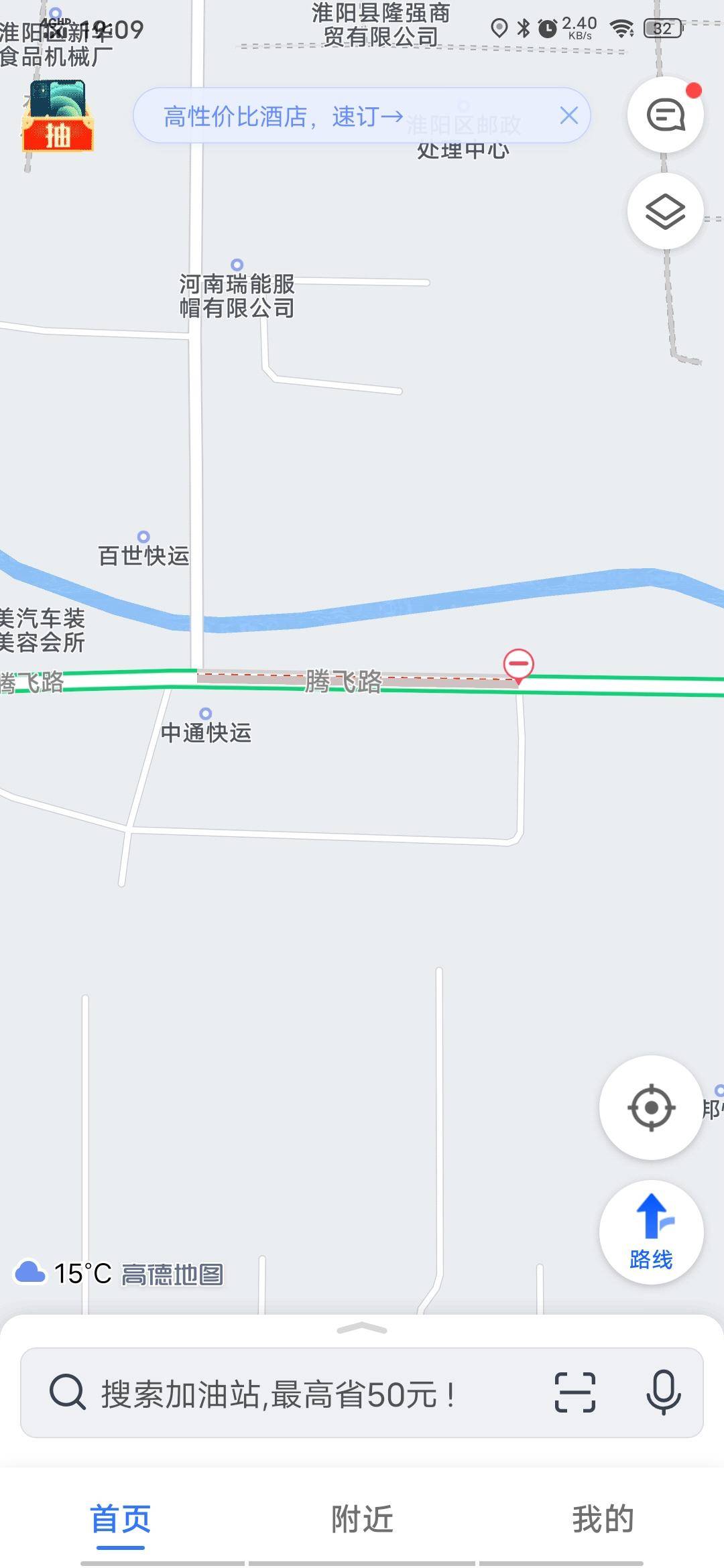Open the prize draw promo icon
The height and width of the screenshot is (1568, 724).
pyautogui.click(x=57, y=117)
